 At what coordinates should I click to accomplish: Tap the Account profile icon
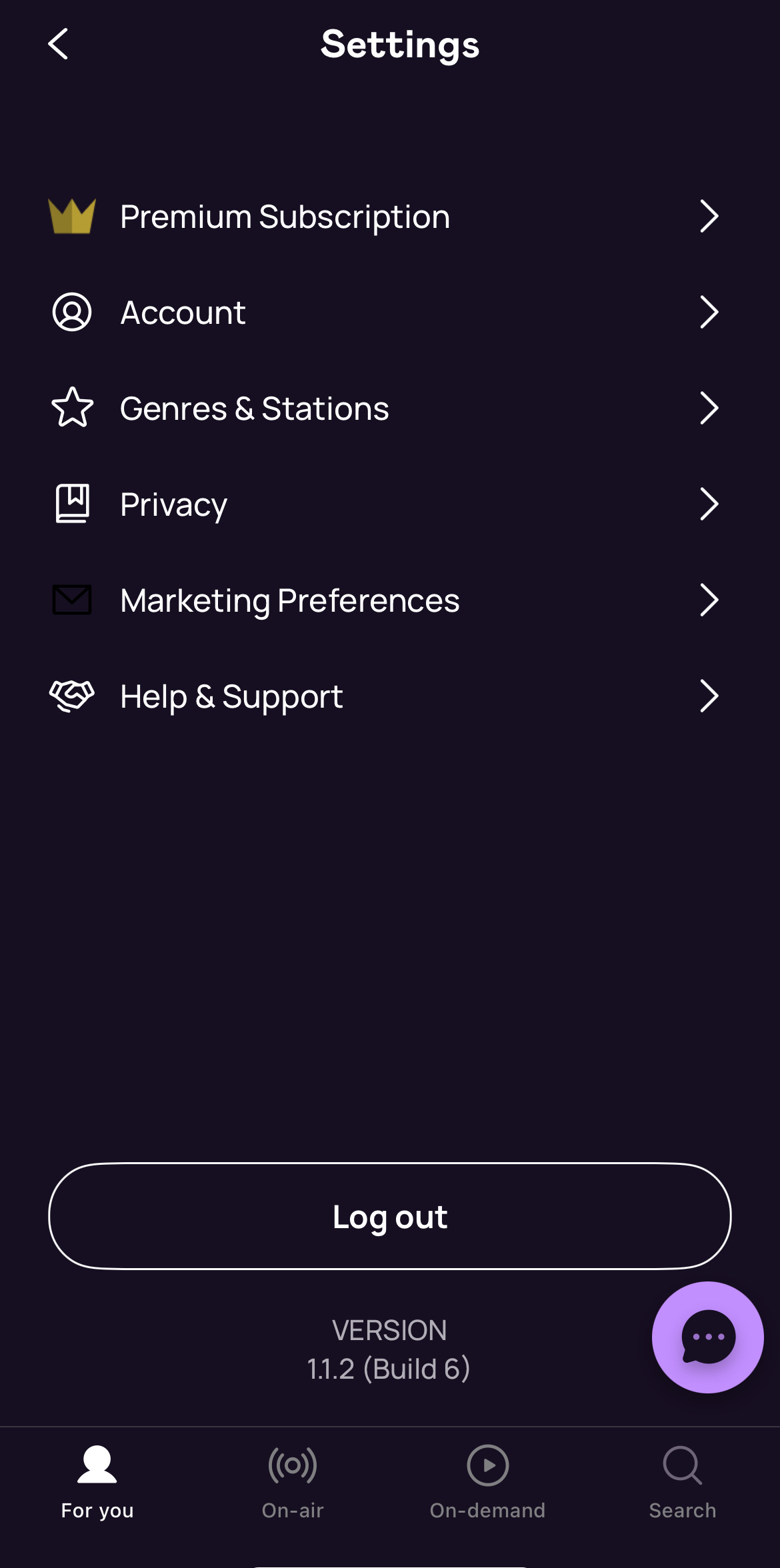point(71,312)
